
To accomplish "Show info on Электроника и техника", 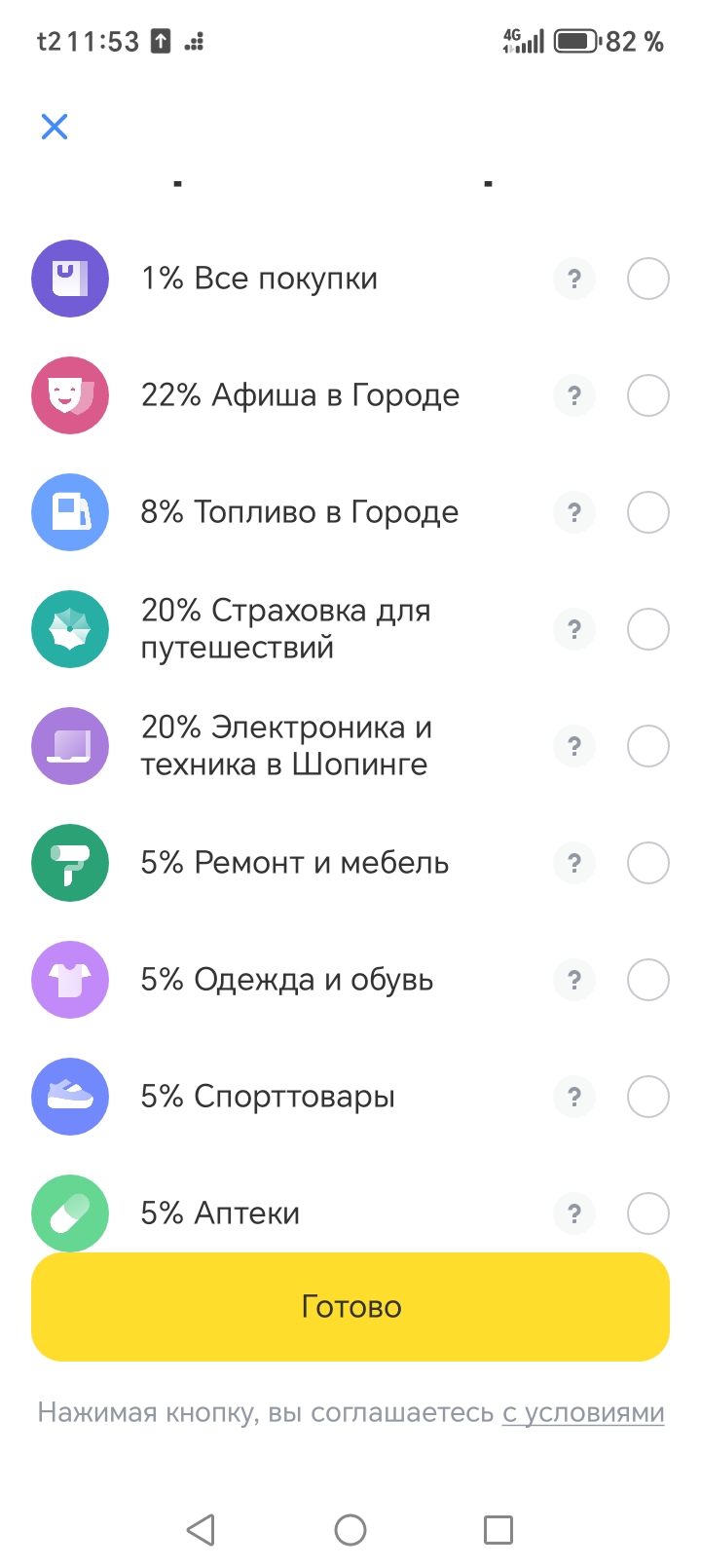I will coord(574,746).
